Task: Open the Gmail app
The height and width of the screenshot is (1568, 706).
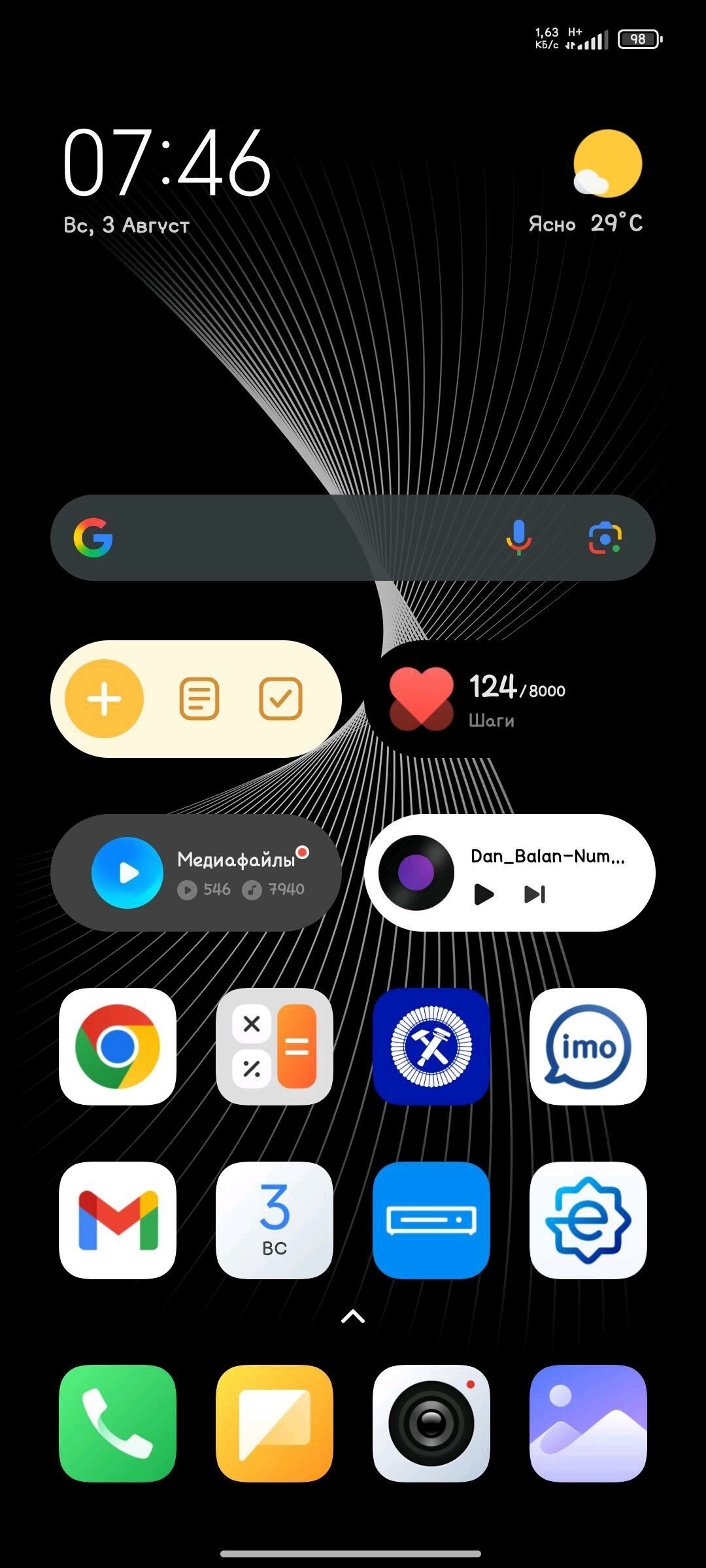Action: [118, 1220]
